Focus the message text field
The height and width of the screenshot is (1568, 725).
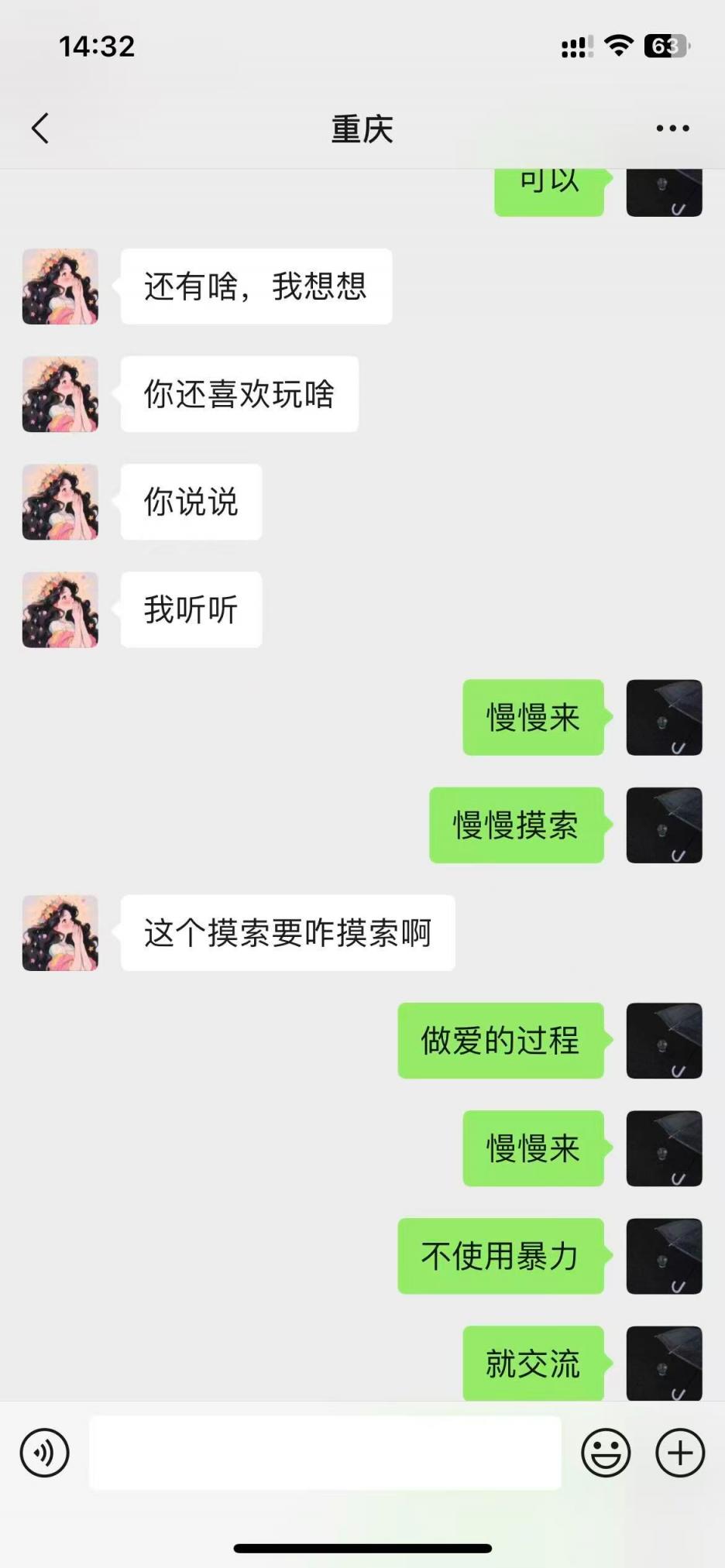pyautogui.click(x=325, y=1453)
